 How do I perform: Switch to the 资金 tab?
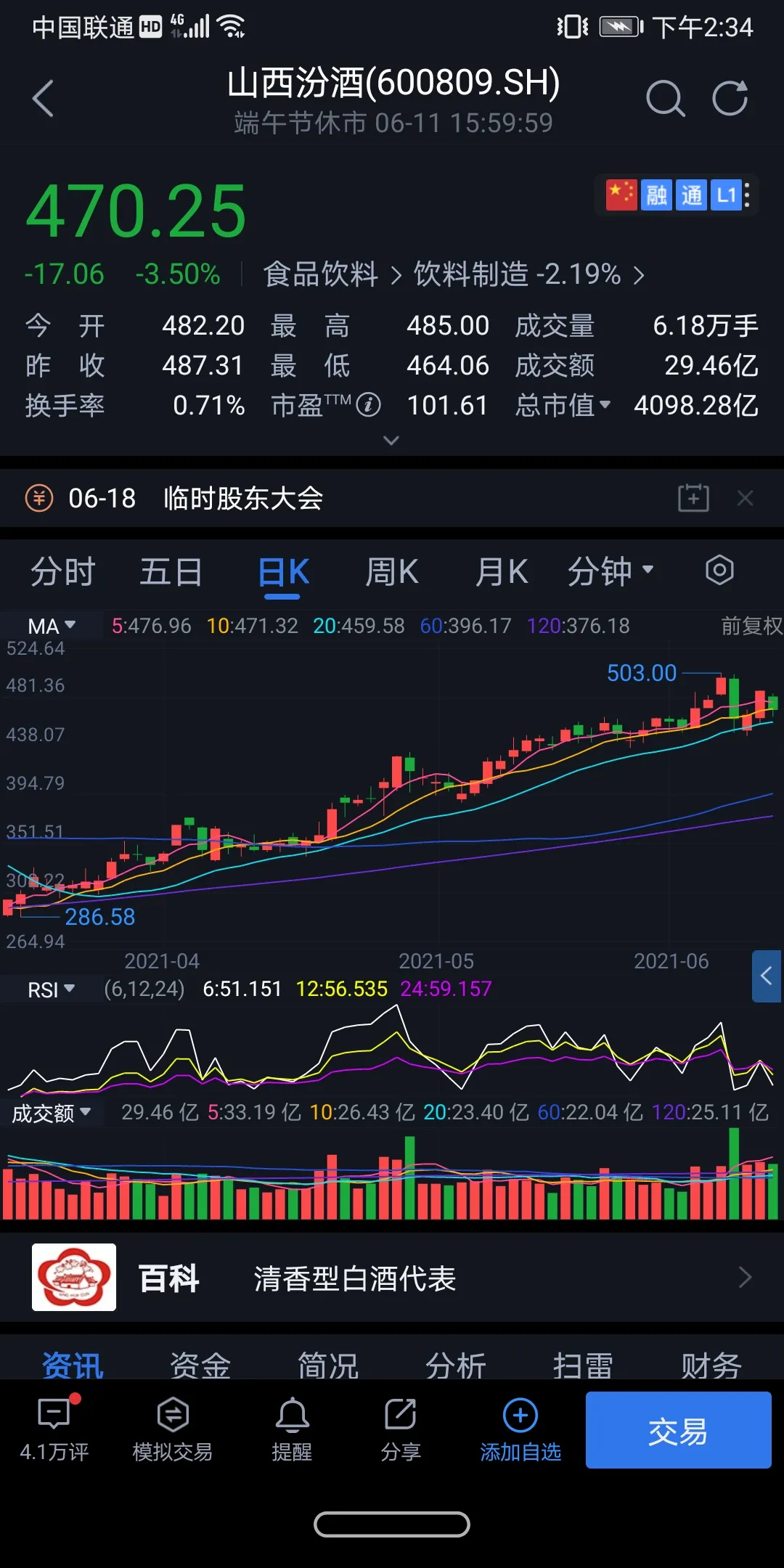[x=200, y=1365]
